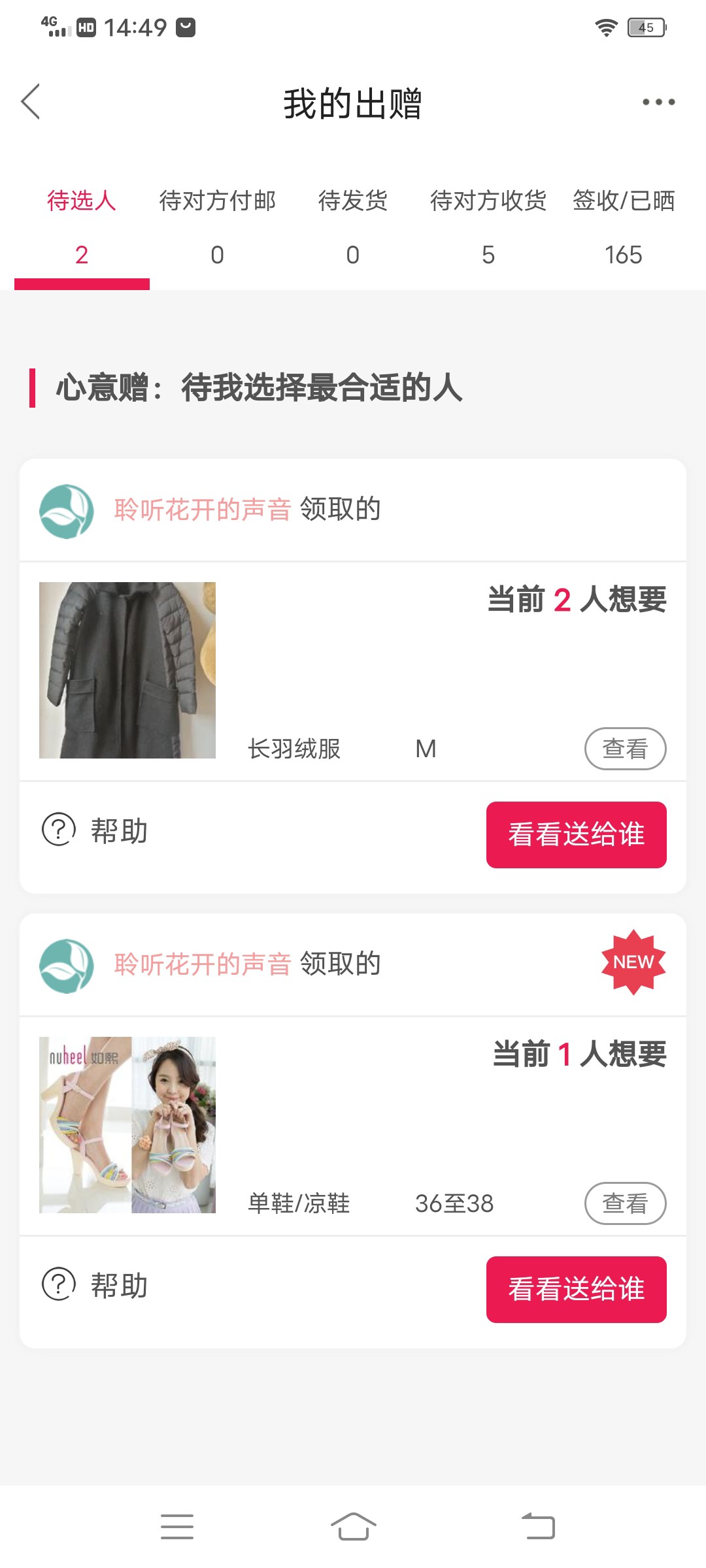The image size is (706, 1568).
Task: Switch to the 待发货 tab
Action: (x=352, y=225)
